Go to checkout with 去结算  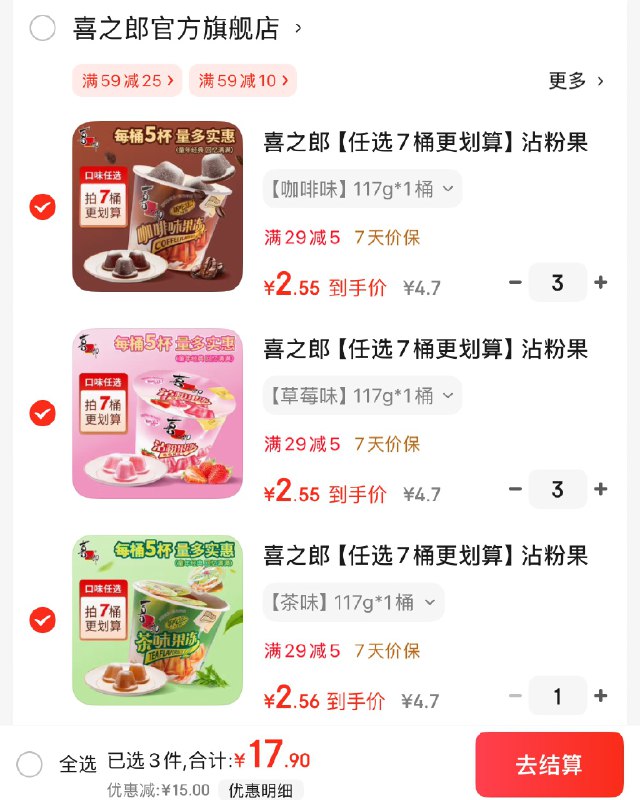pos(549,765)
